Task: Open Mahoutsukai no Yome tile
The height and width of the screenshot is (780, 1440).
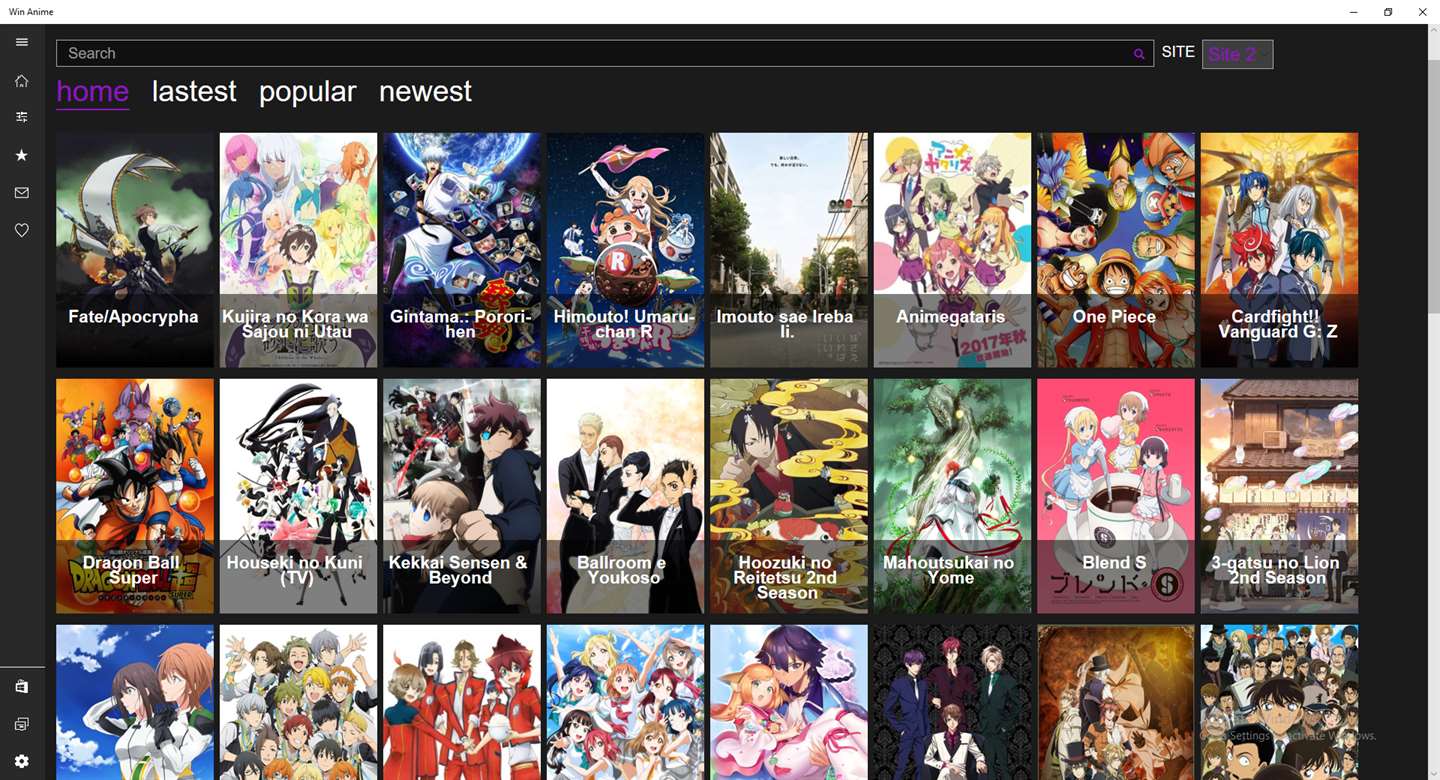Action: tap(951, 495)
